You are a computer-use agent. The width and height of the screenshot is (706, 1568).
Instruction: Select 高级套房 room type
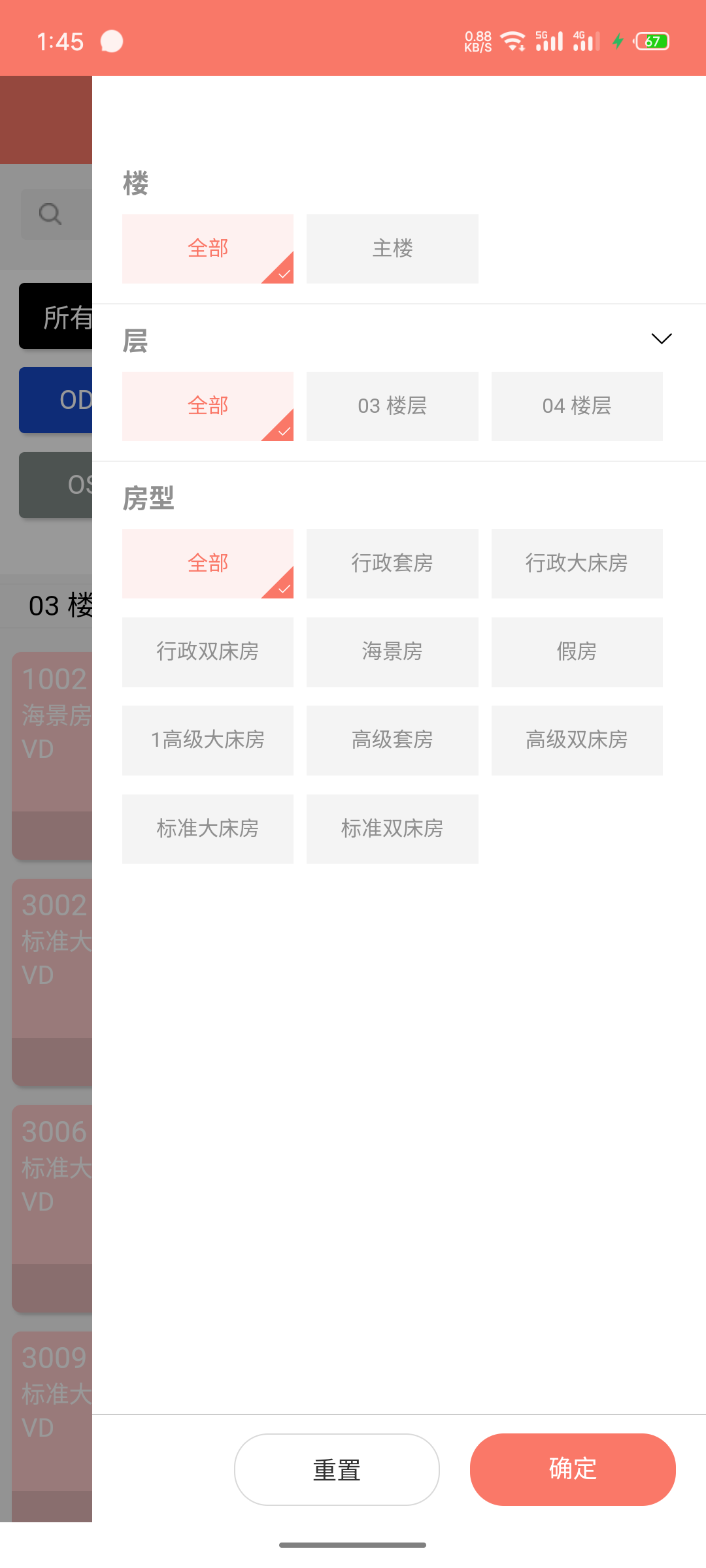392,740
